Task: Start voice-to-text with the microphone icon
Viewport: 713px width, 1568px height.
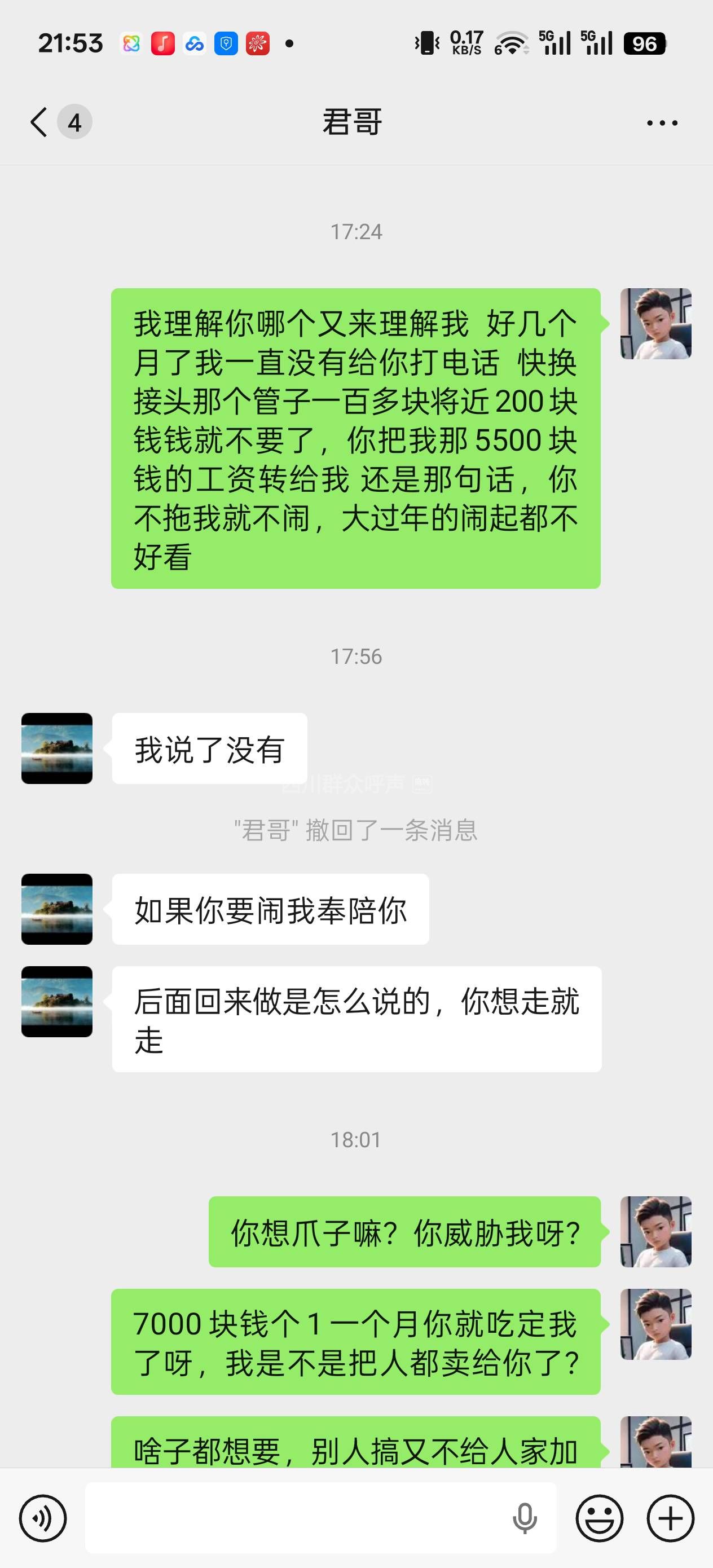Action: tap(524, 1518)
